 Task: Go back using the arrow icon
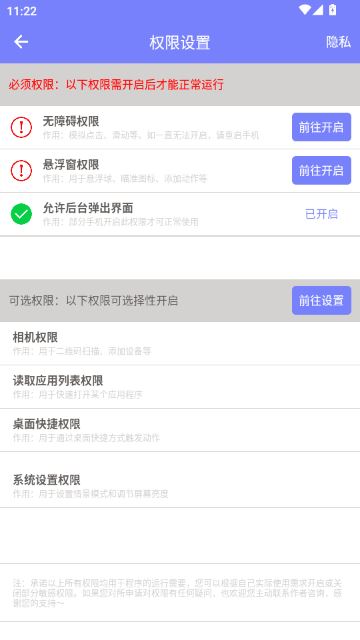(x=21, y=42)
